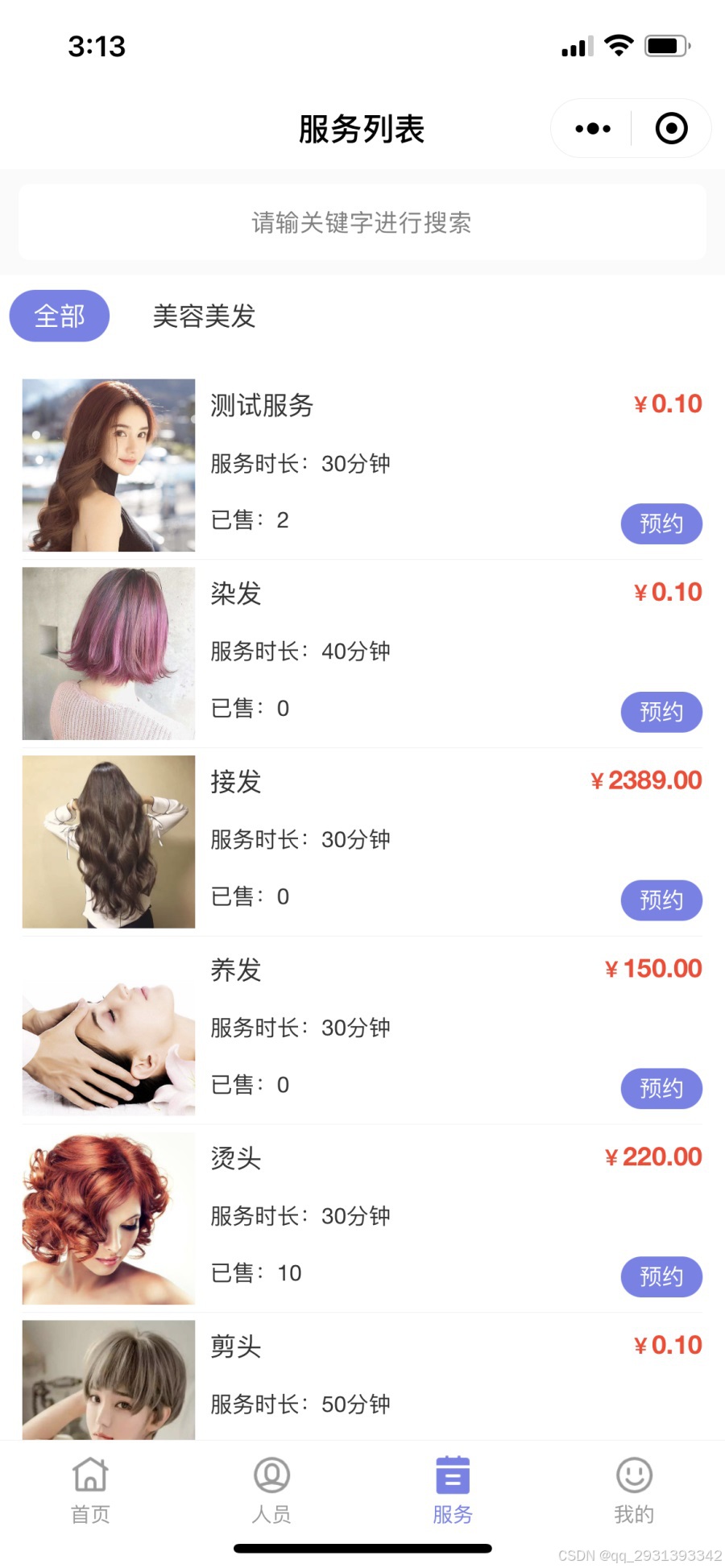Click the search input field
Viewport: 725px width, 1568px height.
tap(362, 223)
